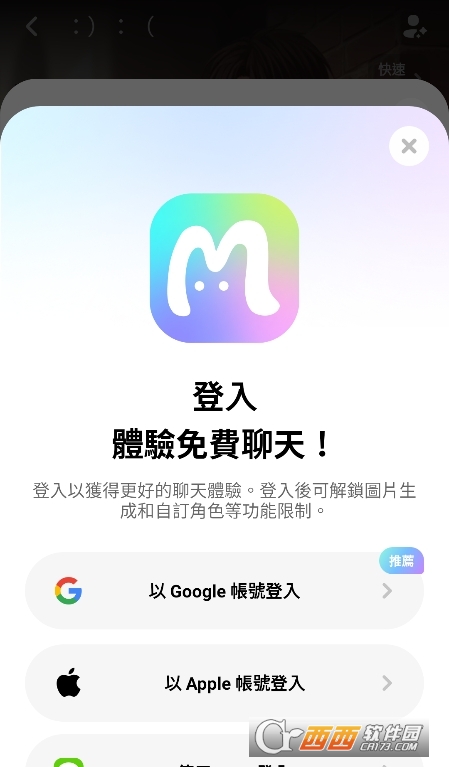The height and width of the screenshot is (767, 449).
Task: Sign in with Apple account
Action: click(224, 683)
